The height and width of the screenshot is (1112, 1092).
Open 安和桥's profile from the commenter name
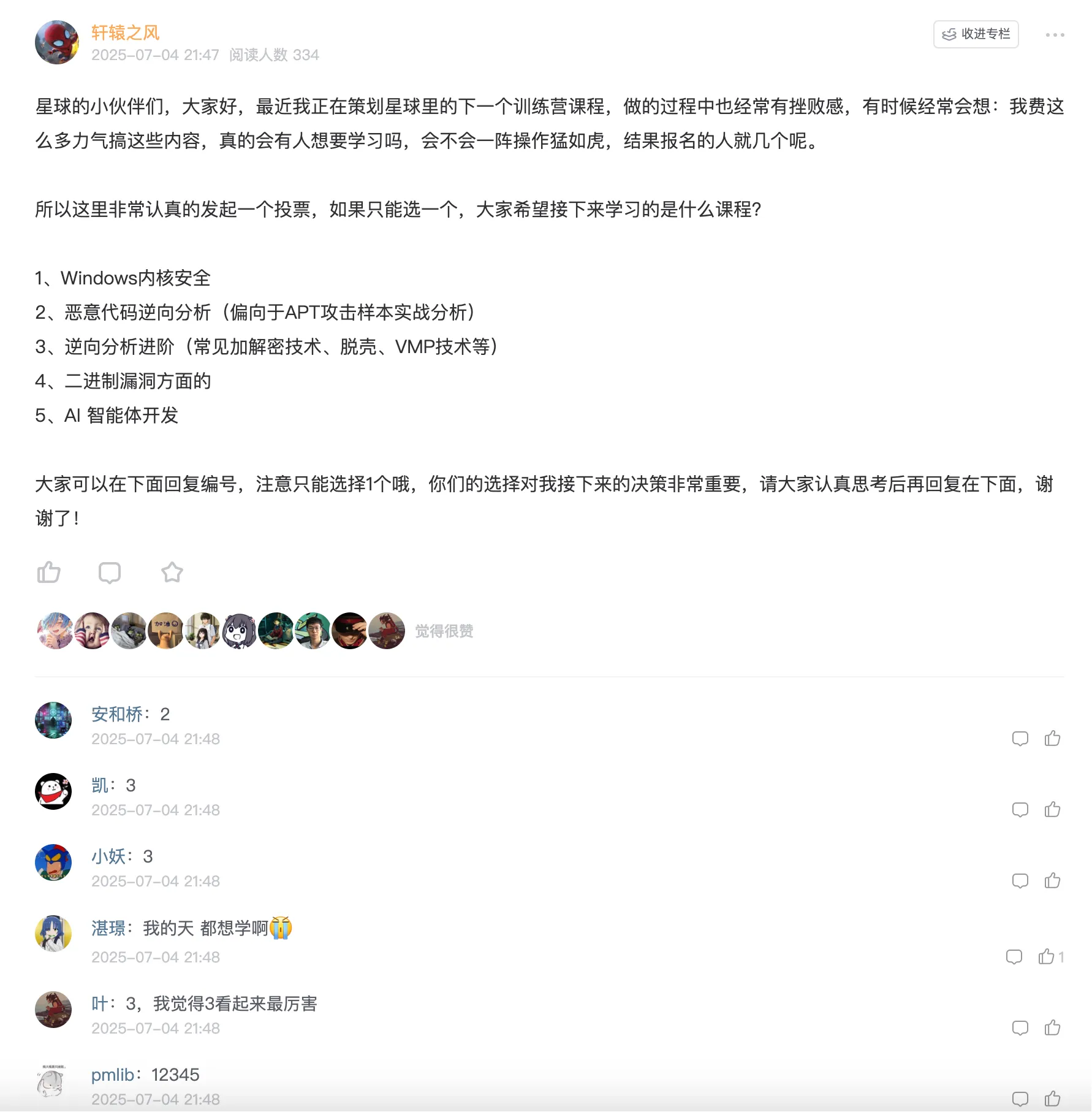point(116,714)
